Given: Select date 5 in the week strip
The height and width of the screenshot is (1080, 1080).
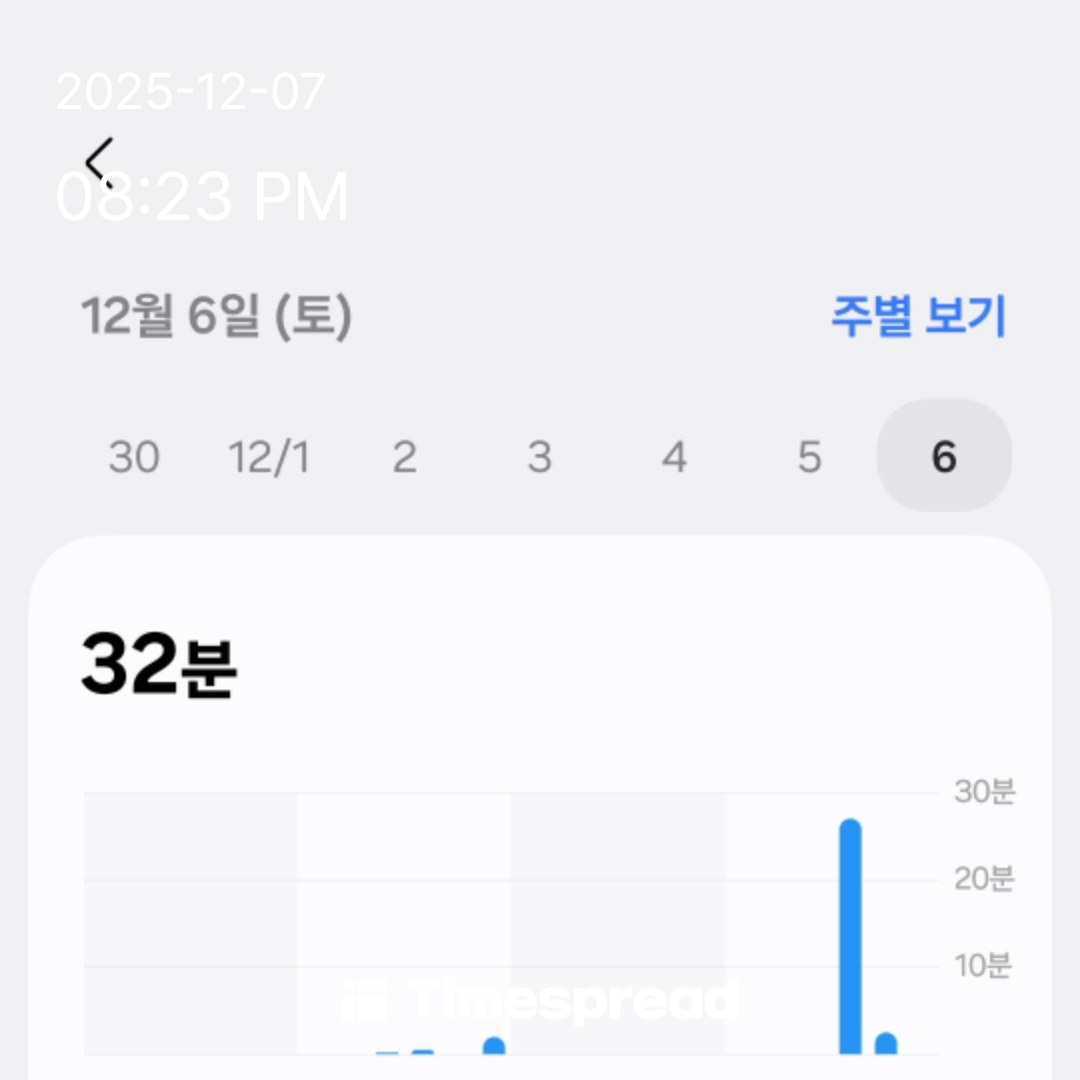Looking at the screenshot, I should click(x=809, y=458).
